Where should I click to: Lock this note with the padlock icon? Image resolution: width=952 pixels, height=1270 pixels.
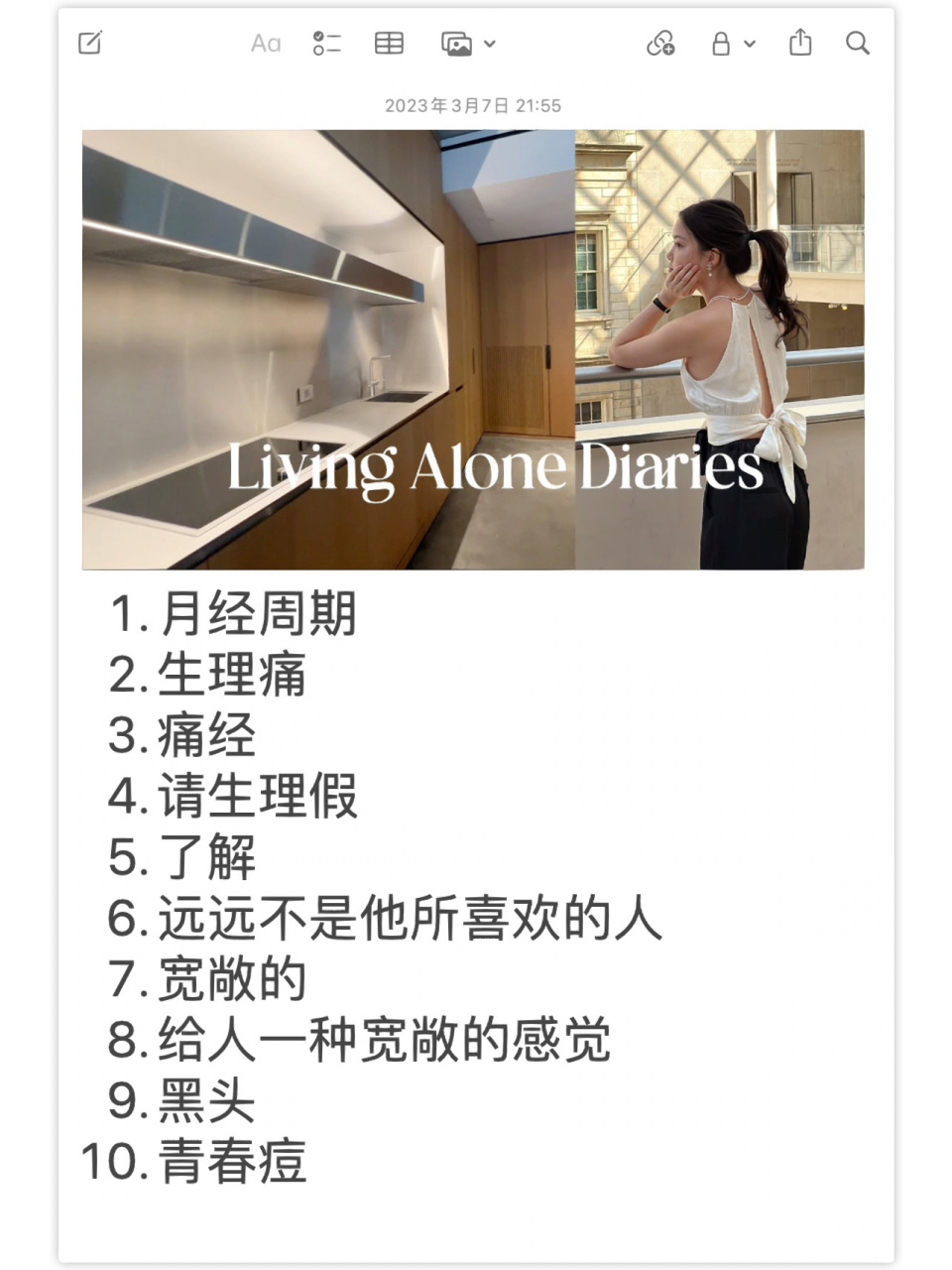click(721, 44)
